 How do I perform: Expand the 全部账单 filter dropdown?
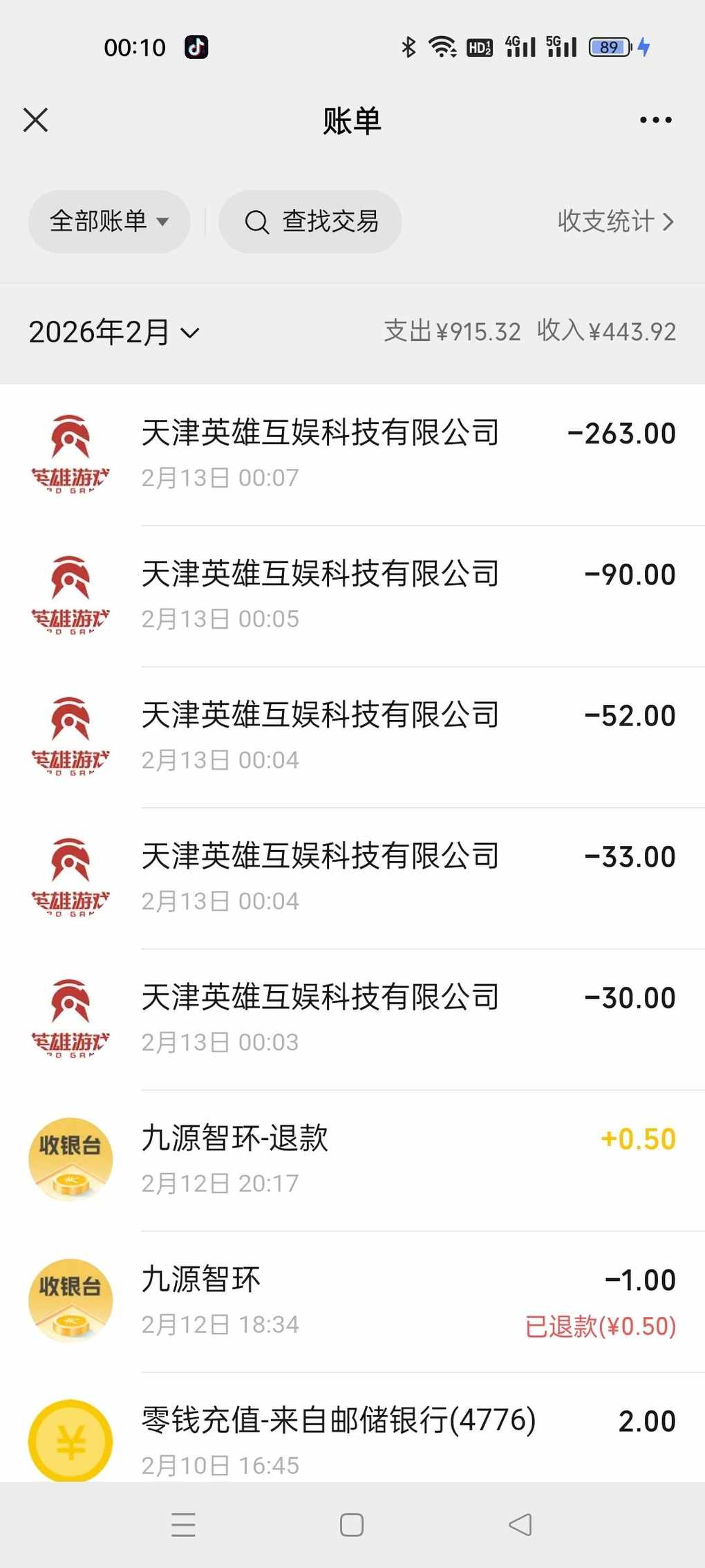click(x=109, y=221)
